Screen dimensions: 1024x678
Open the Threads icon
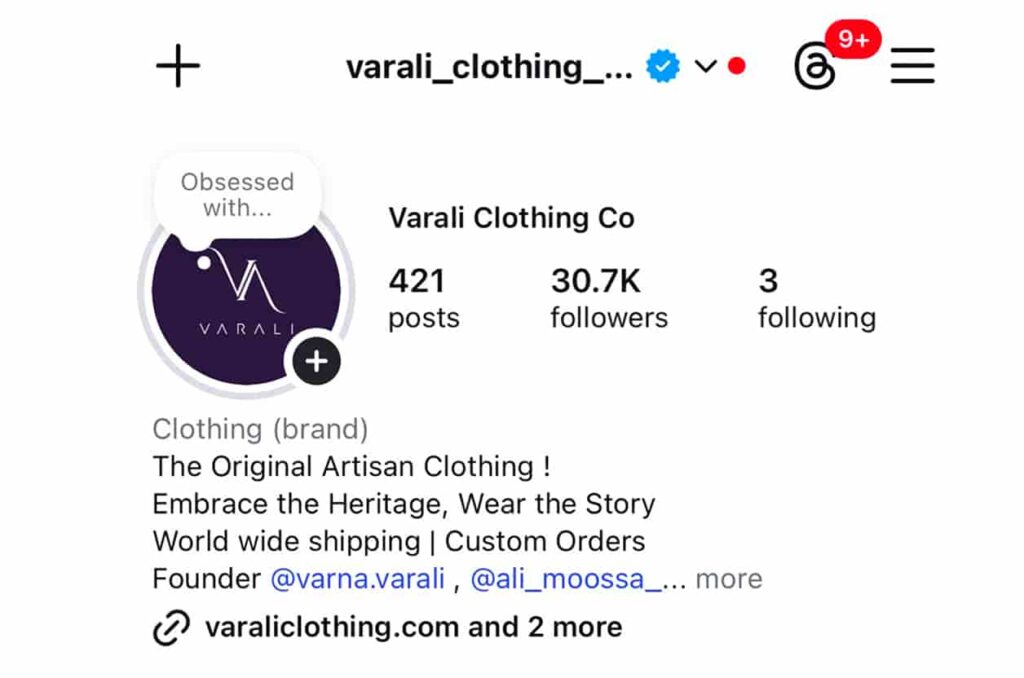click(814, 68)
